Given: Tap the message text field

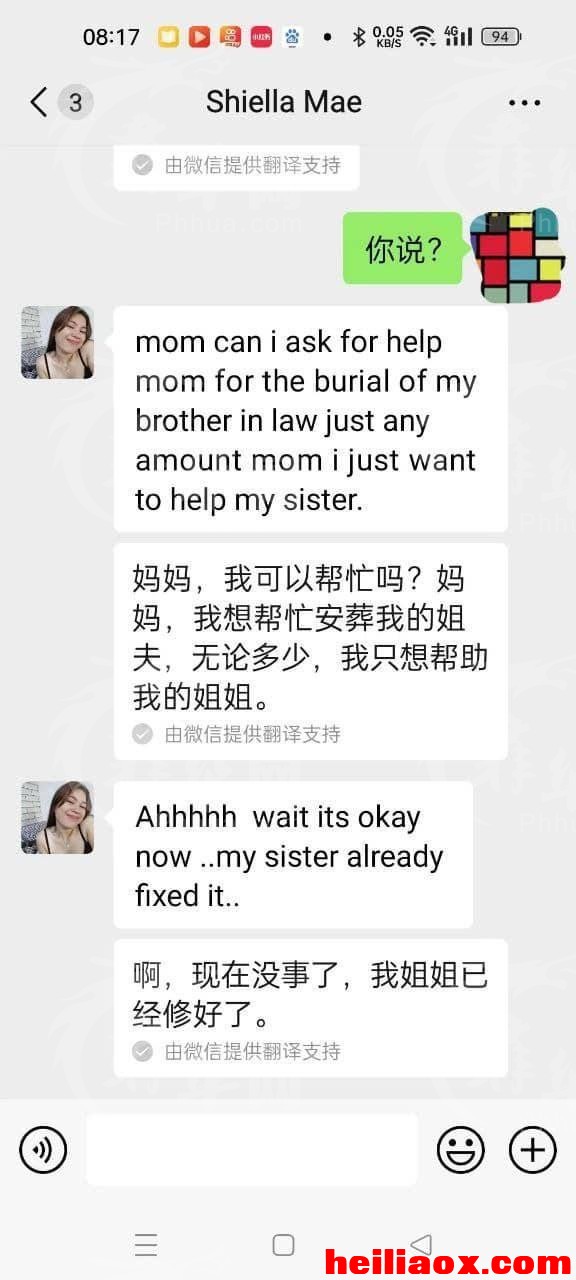Looking at the screenshot, I should click(x=252, y=1150).
